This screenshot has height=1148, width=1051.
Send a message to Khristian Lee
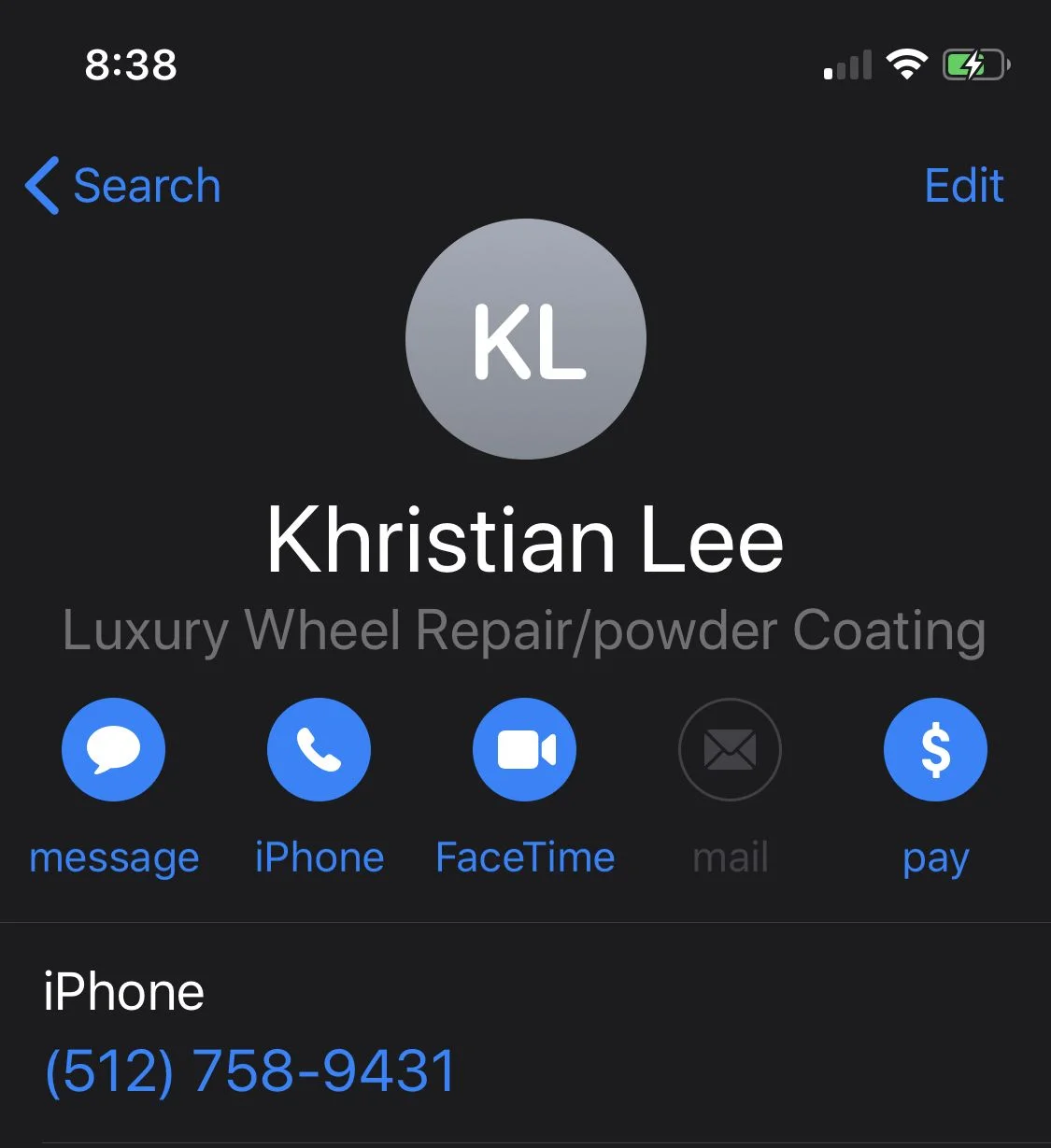pos(113,750)
